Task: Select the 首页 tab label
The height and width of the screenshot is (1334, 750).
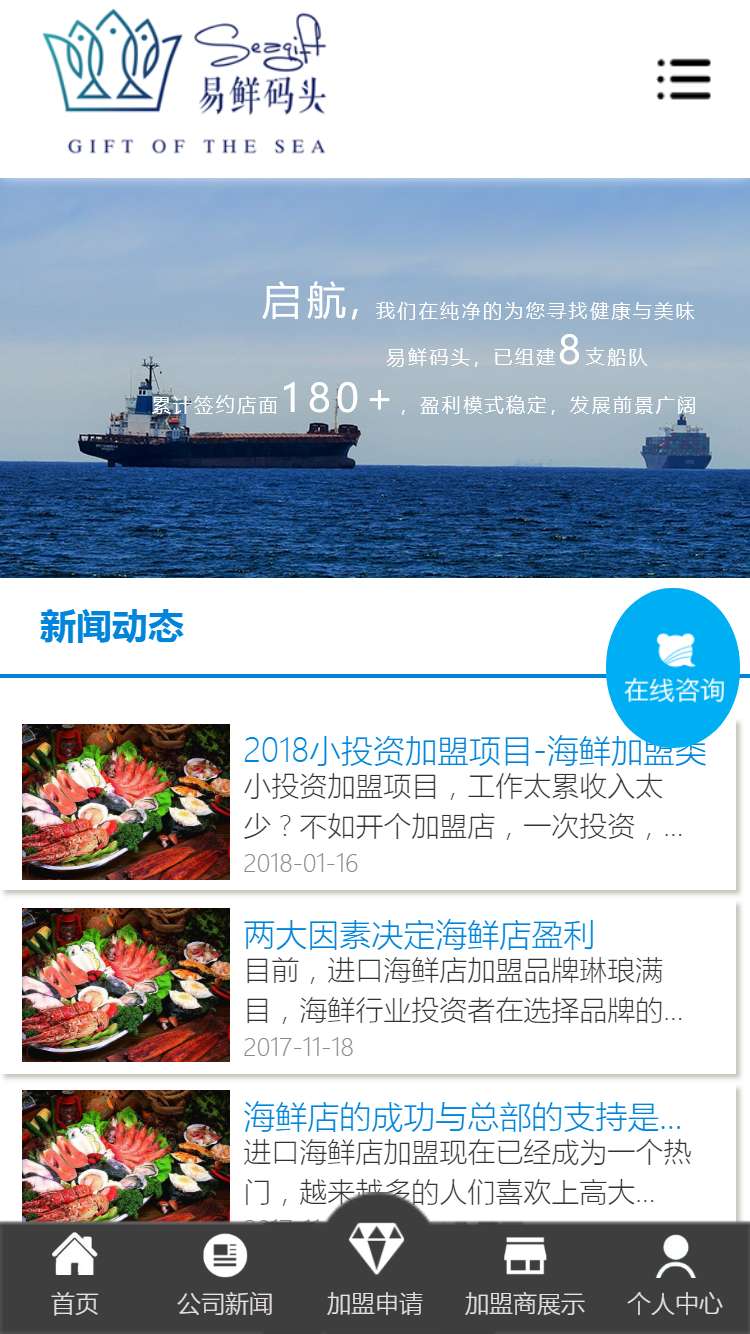Action: pyautogui.click(x=75, y=1302)
